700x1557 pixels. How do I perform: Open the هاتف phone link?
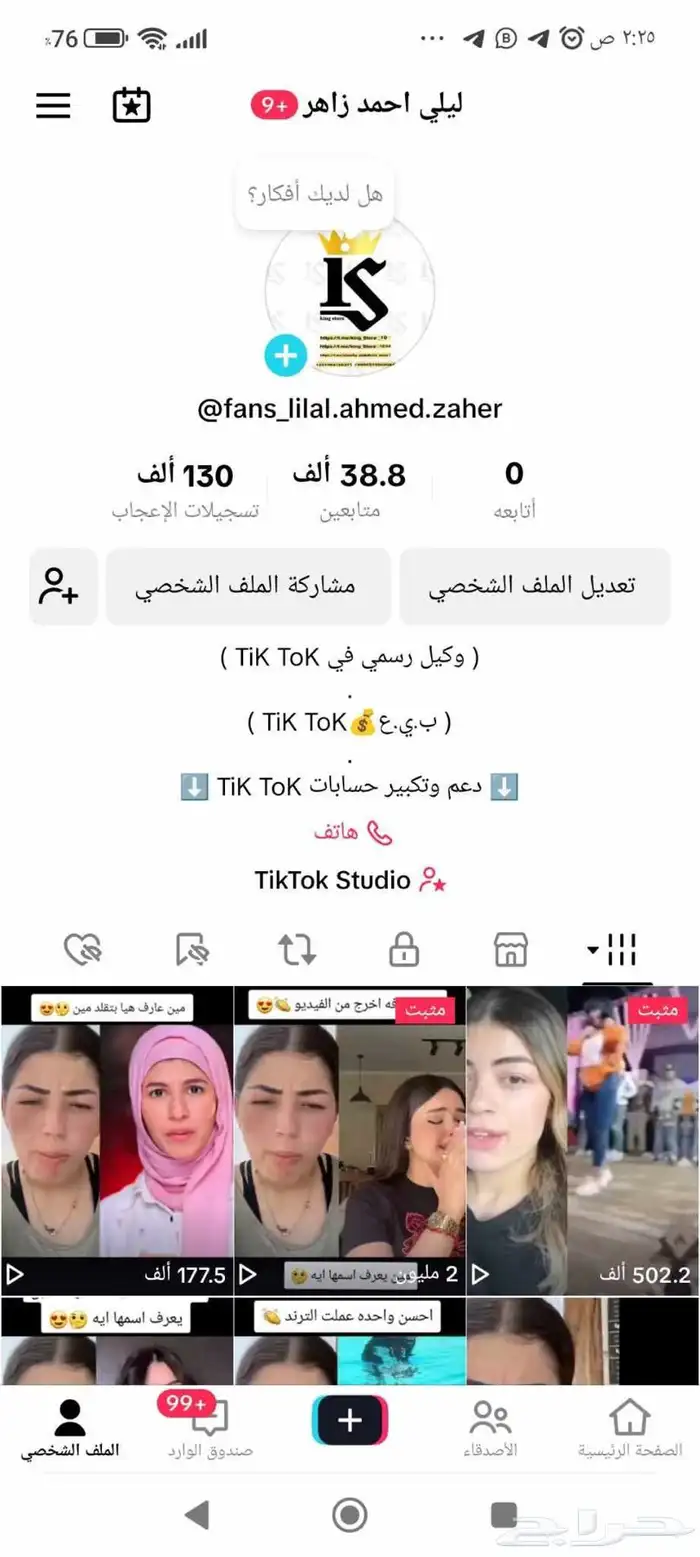click(x=352, y=832)
